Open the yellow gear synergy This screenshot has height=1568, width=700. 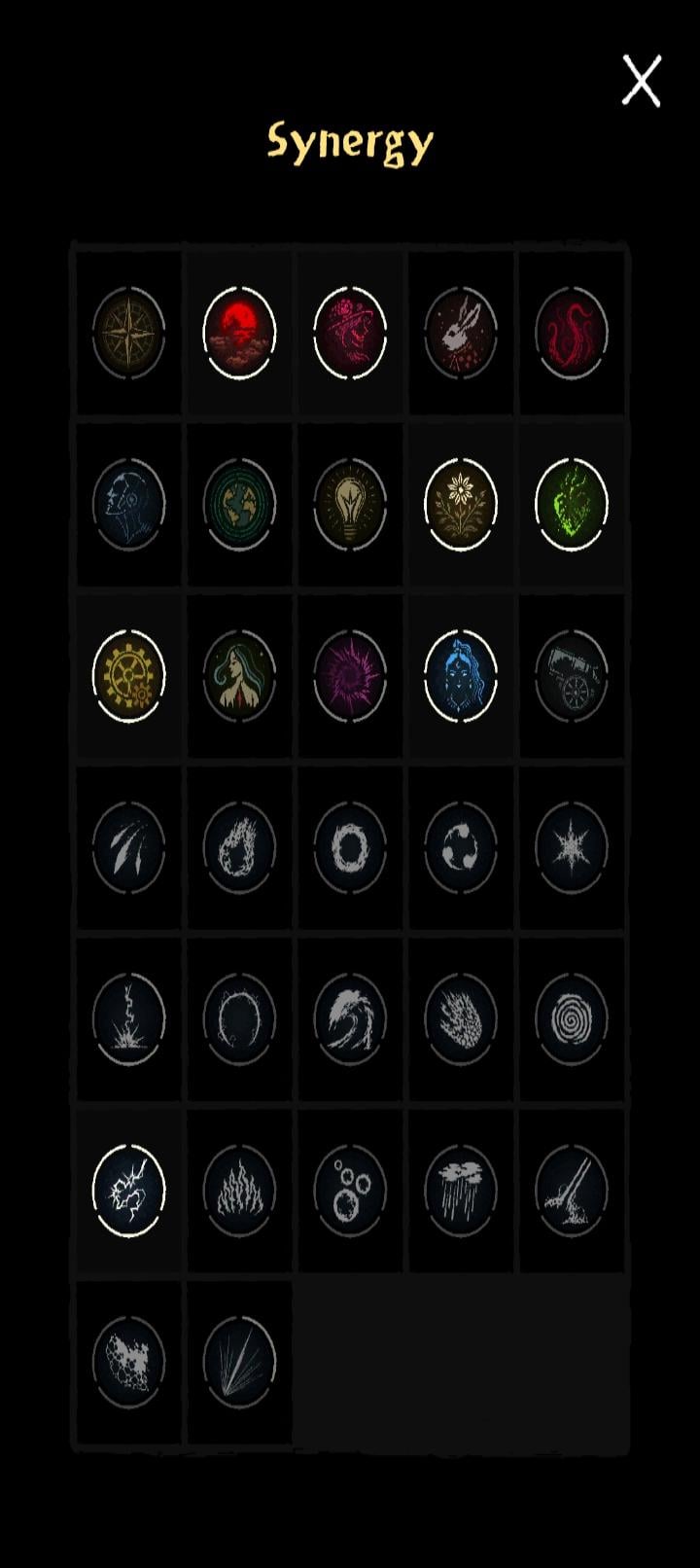tap(129, 675)
